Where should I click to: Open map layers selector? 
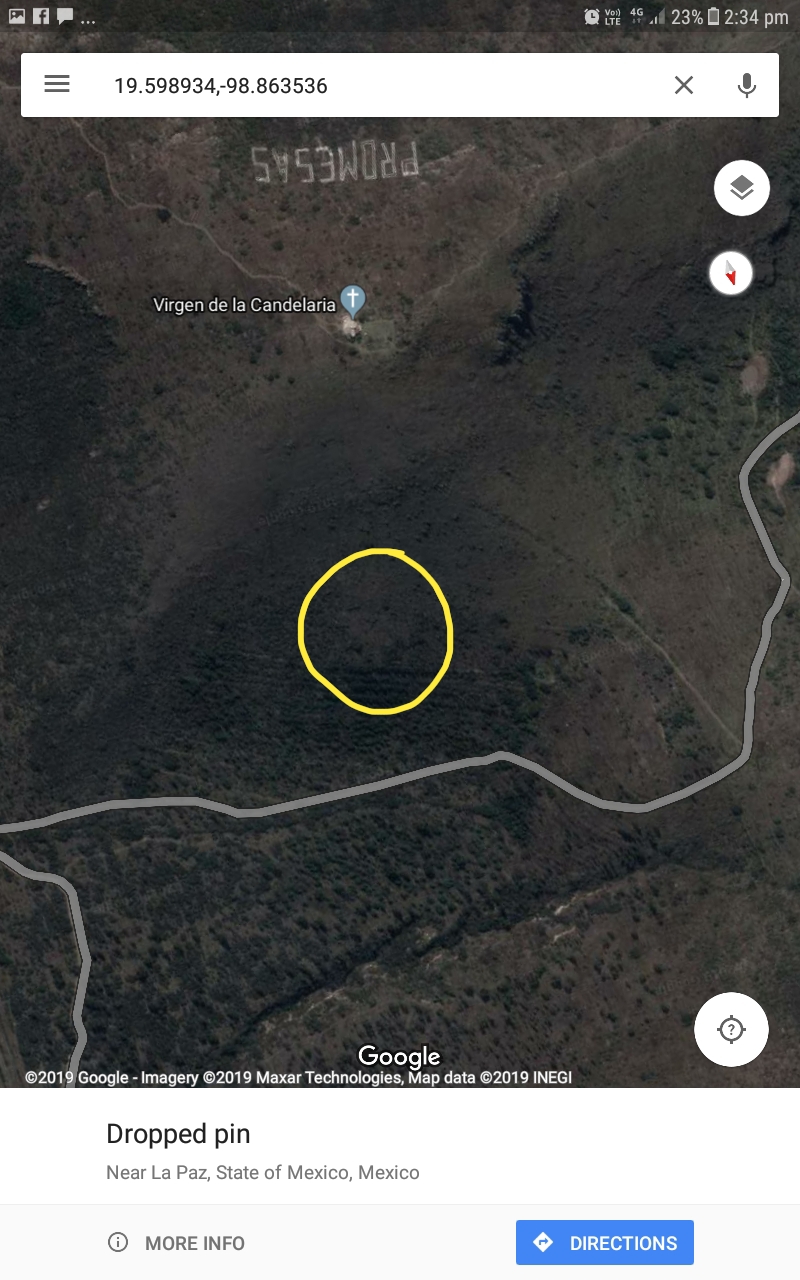[x=741, y=188]
